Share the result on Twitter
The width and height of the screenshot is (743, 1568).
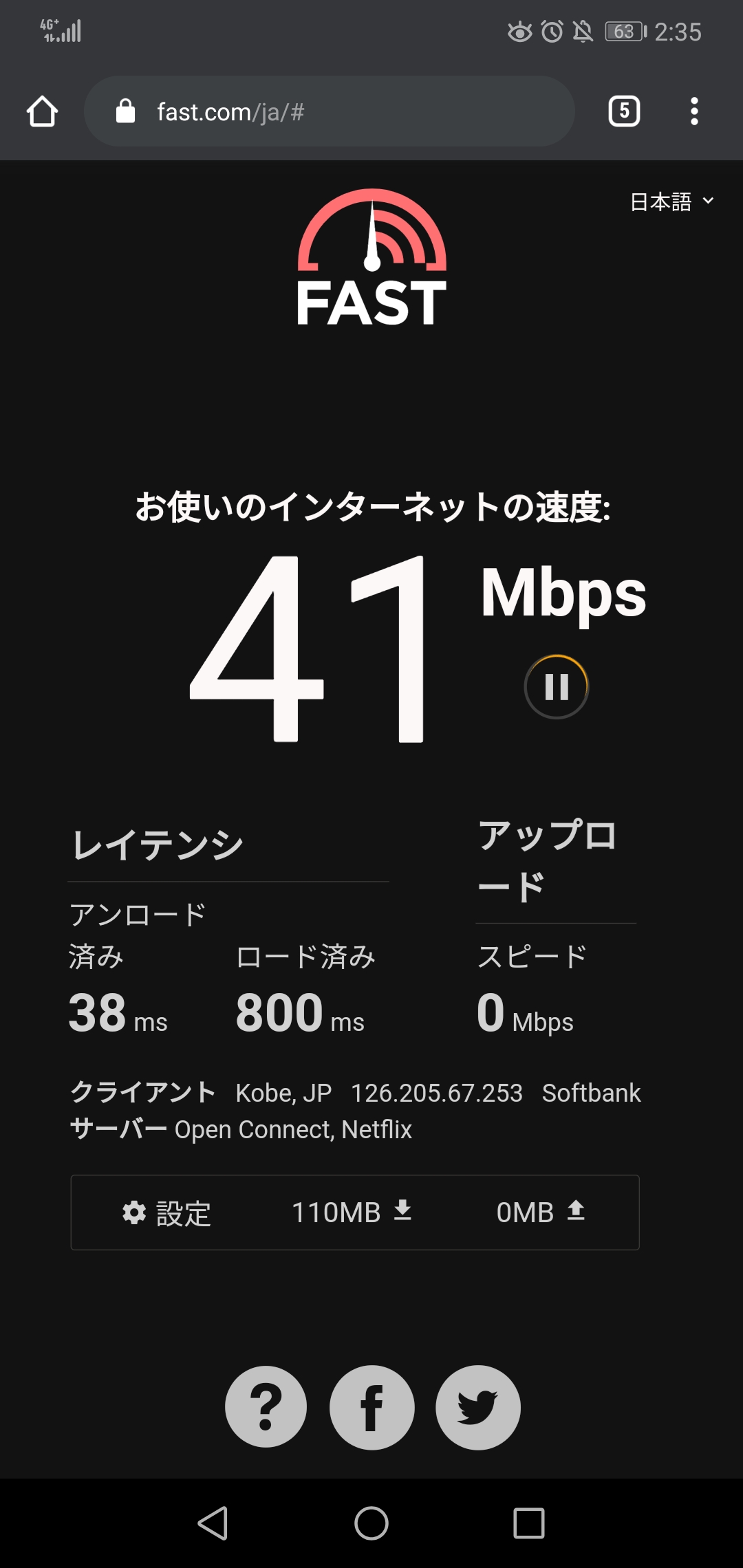click(478, 1407)
